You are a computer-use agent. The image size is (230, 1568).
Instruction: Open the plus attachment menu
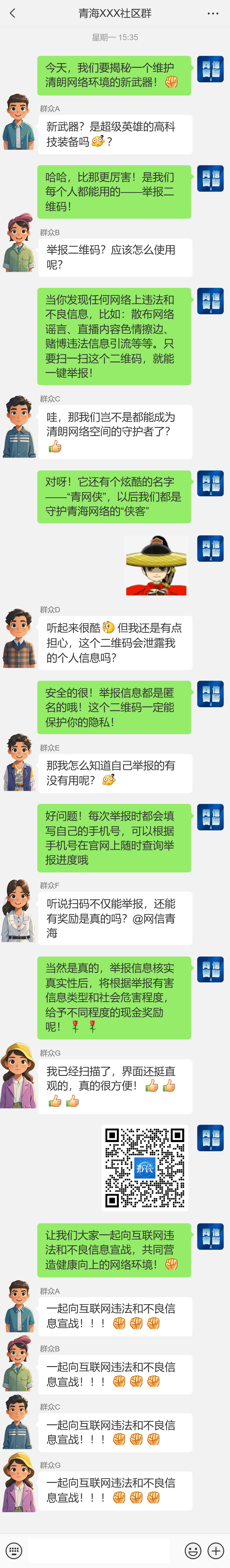215,1550
